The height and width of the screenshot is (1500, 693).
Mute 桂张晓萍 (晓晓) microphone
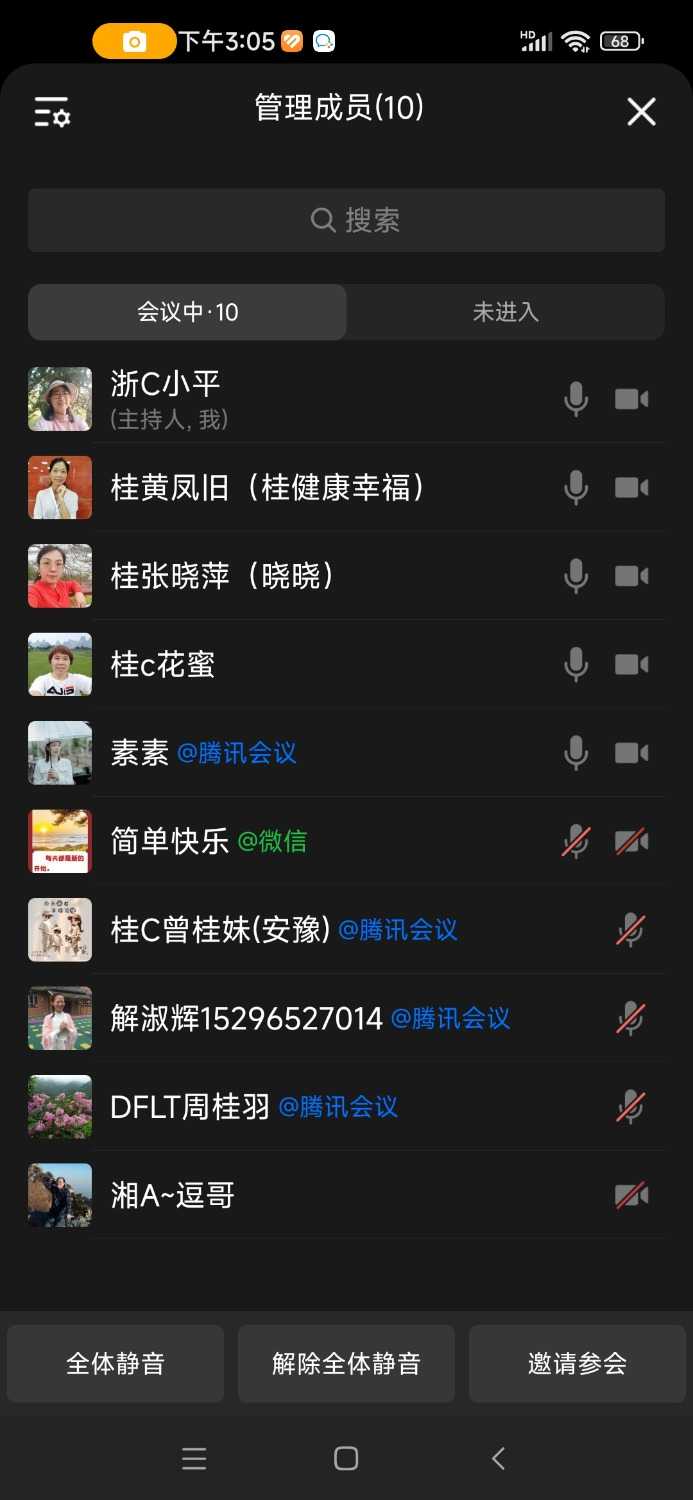click(576, 576)
